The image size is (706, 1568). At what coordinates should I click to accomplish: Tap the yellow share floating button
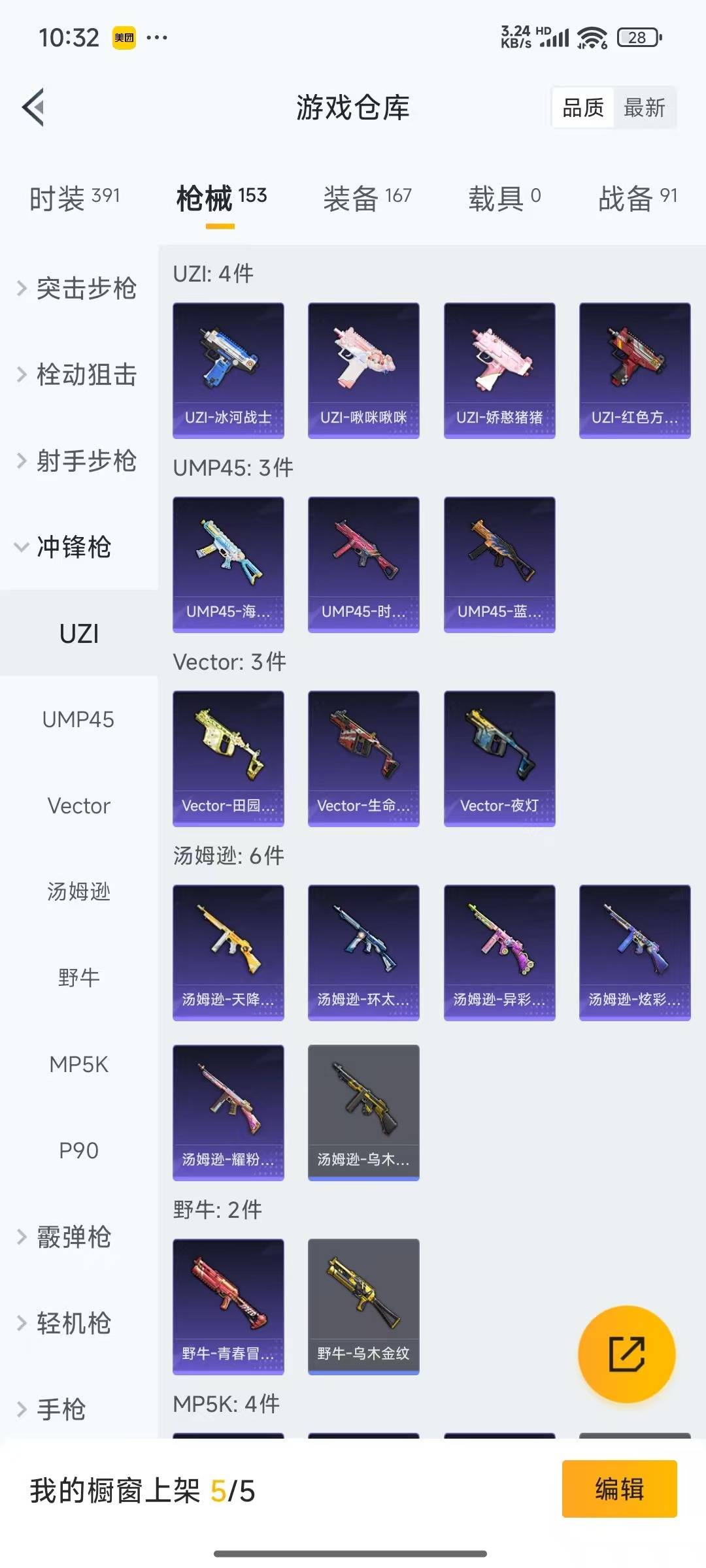tap(626, 1354)
